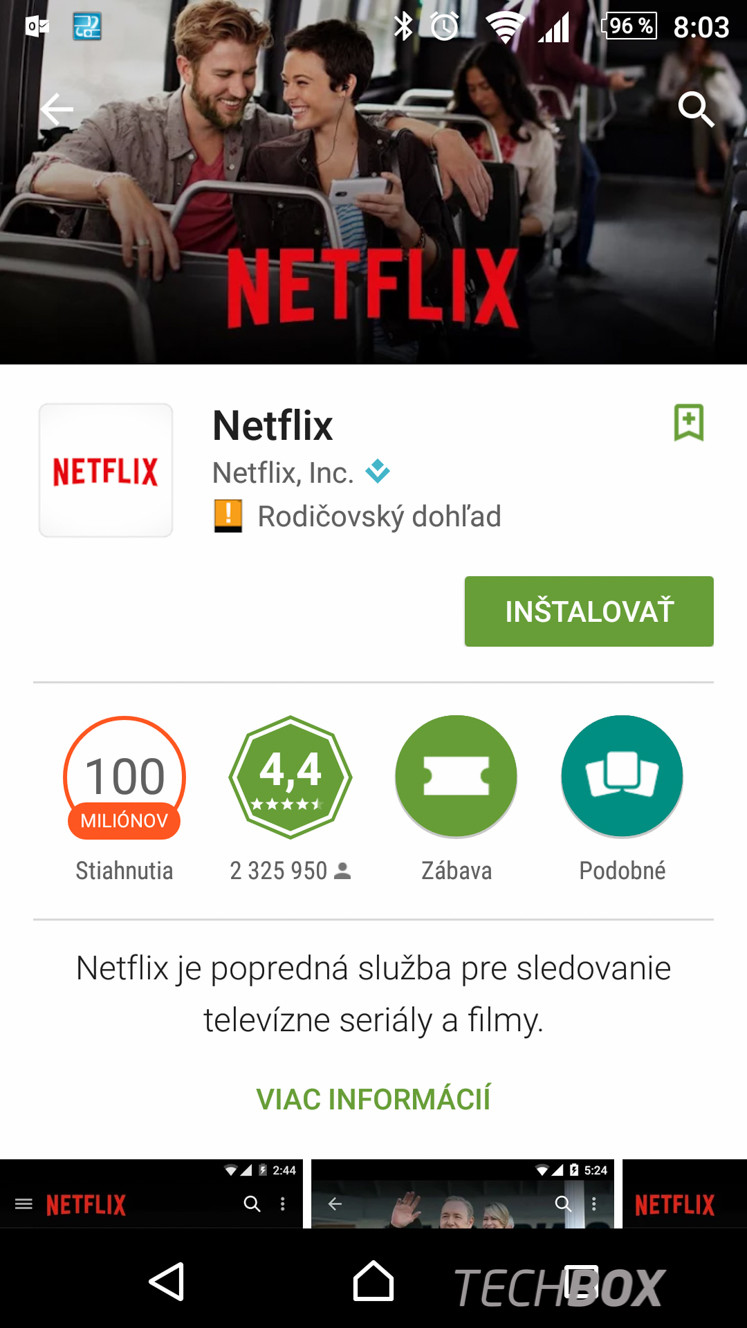Screen dimensions: 747x1328
Task: Open the second screenshot preview
Action: pos(463,1194)
